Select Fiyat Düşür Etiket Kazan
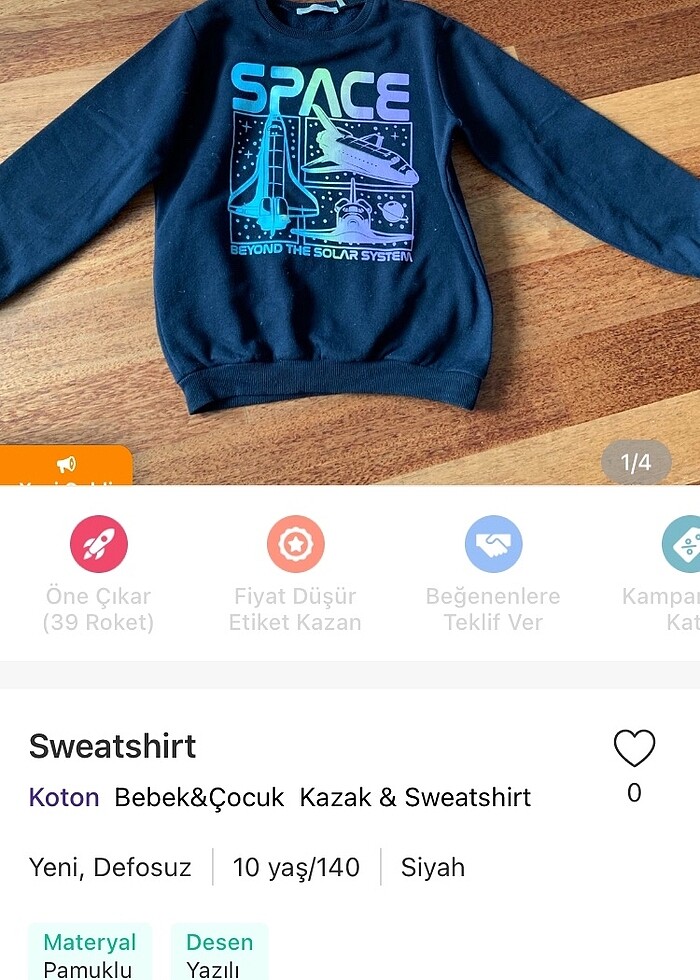 (295, 545)
